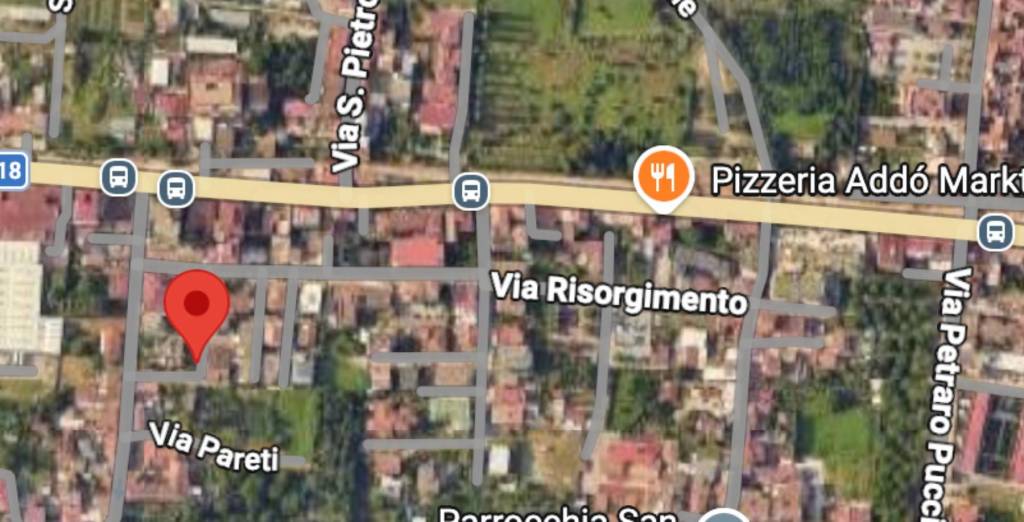Select the bus stop above Via Petraro Pucci
The image size is (1024, 522).
pos(995,231)
